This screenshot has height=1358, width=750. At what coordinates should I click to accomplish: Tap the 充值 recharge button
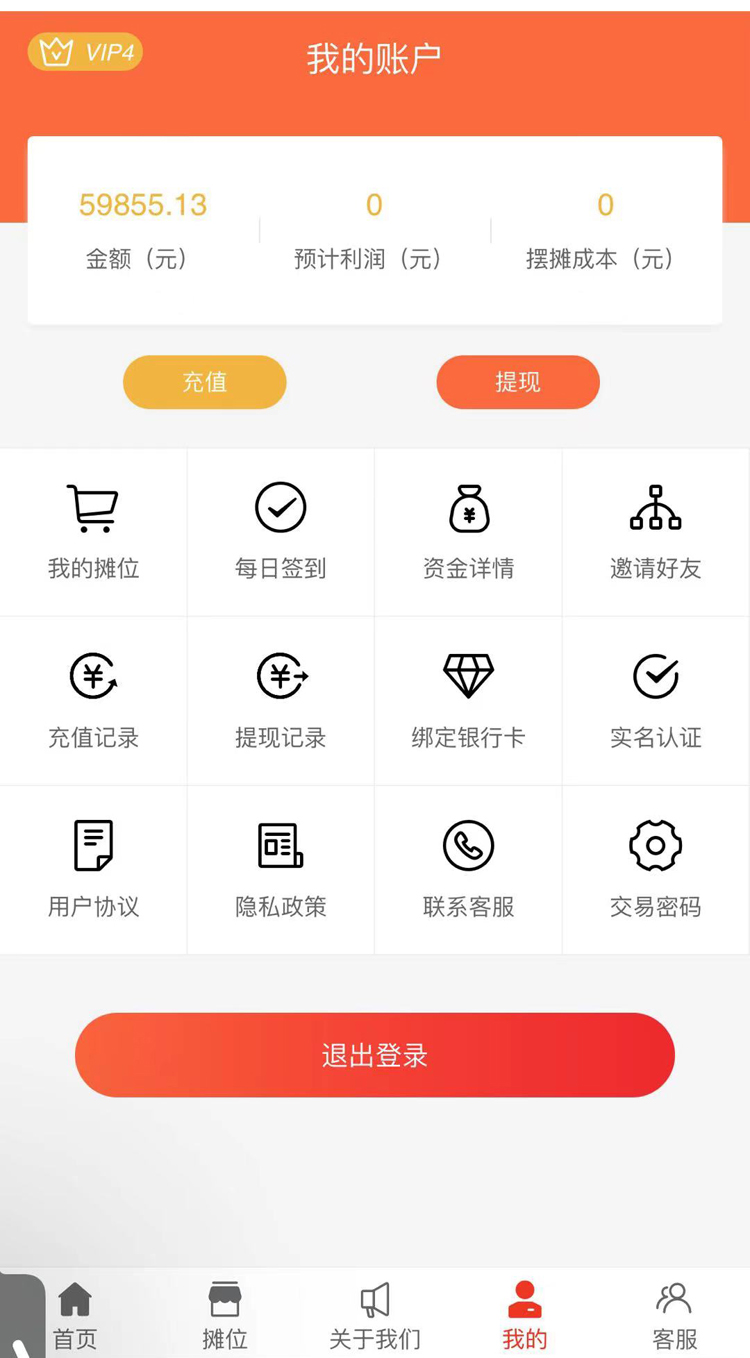click(x=204, y=382)
